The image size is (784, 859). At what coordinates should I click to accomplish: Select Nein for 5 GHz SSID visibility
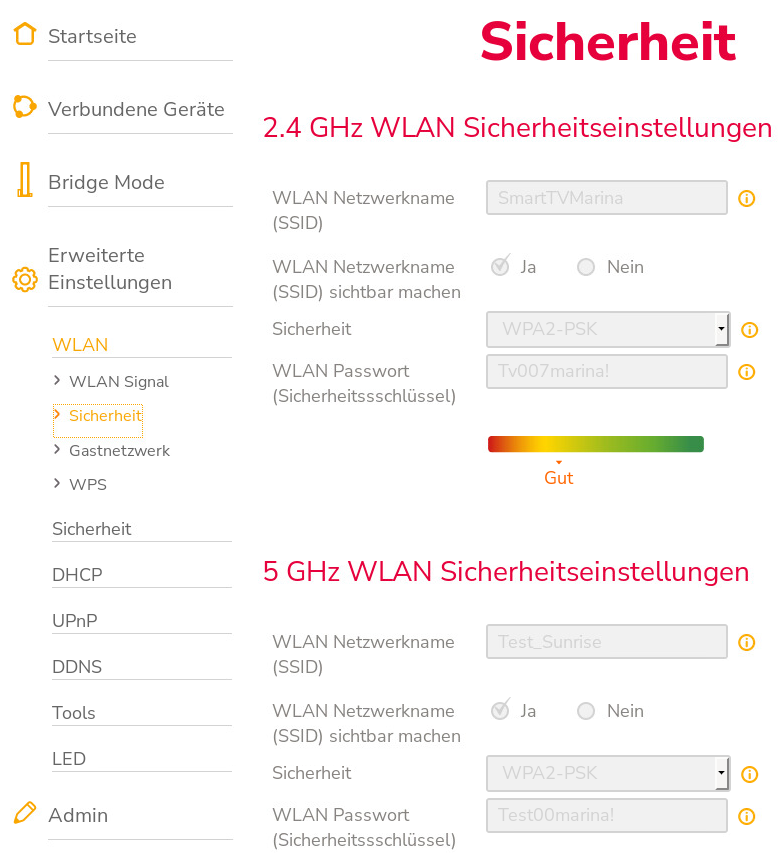(x=586, y=711)
